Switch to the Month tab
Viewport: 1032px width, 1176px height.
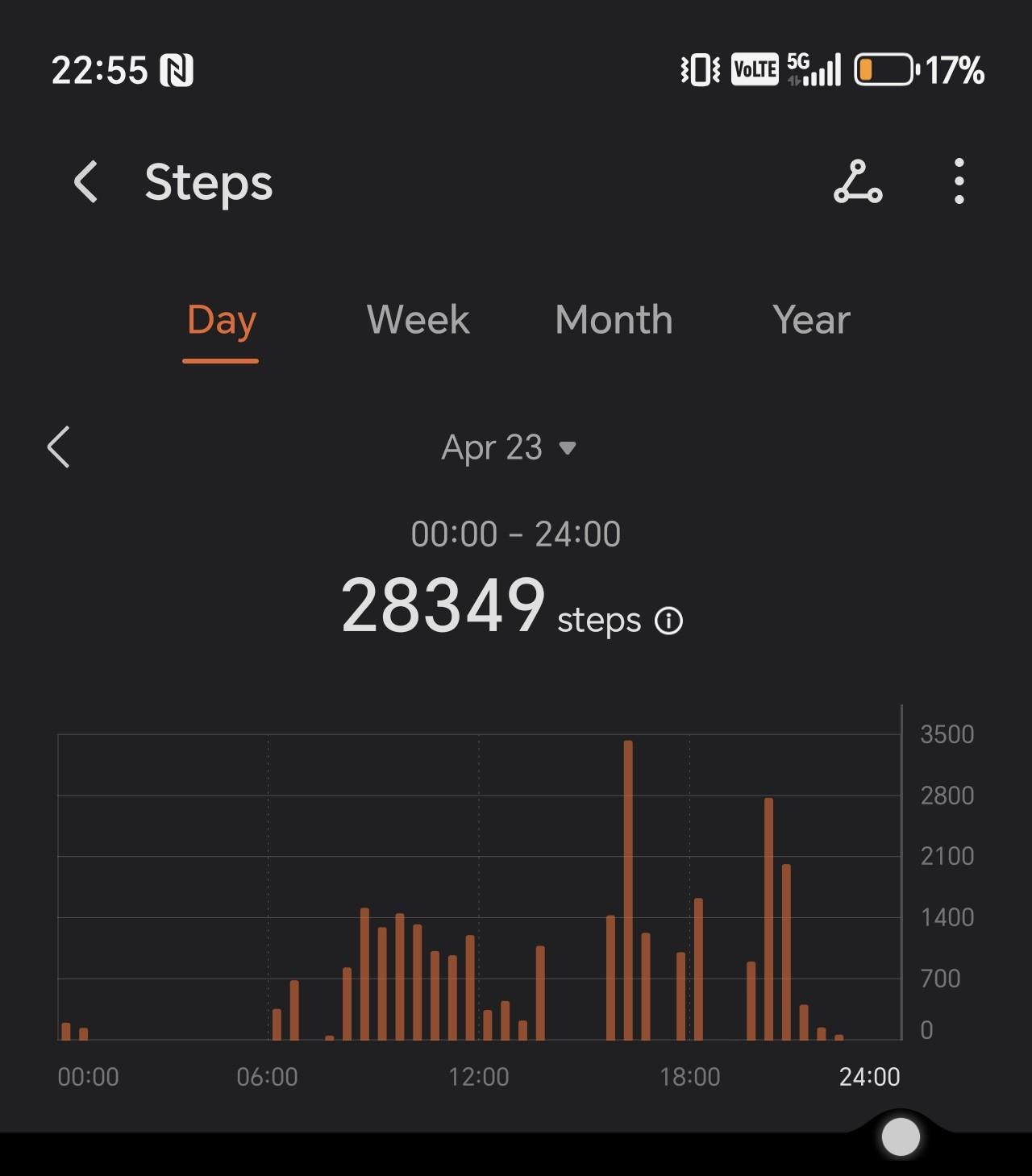pyautogui.click(x=614, y=320)
